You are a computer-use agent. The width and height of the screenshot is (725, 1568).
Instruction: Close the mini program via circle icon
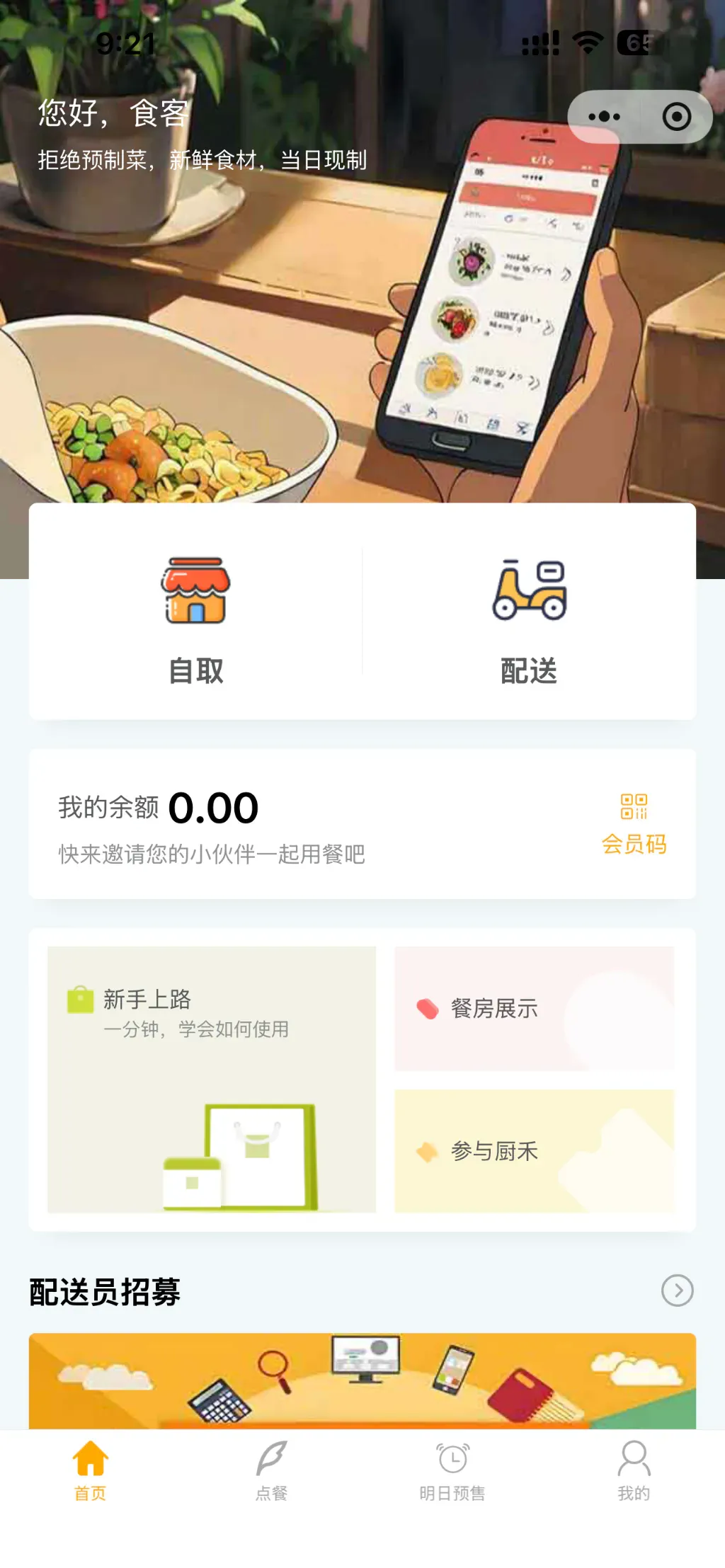tap(676, 117)
